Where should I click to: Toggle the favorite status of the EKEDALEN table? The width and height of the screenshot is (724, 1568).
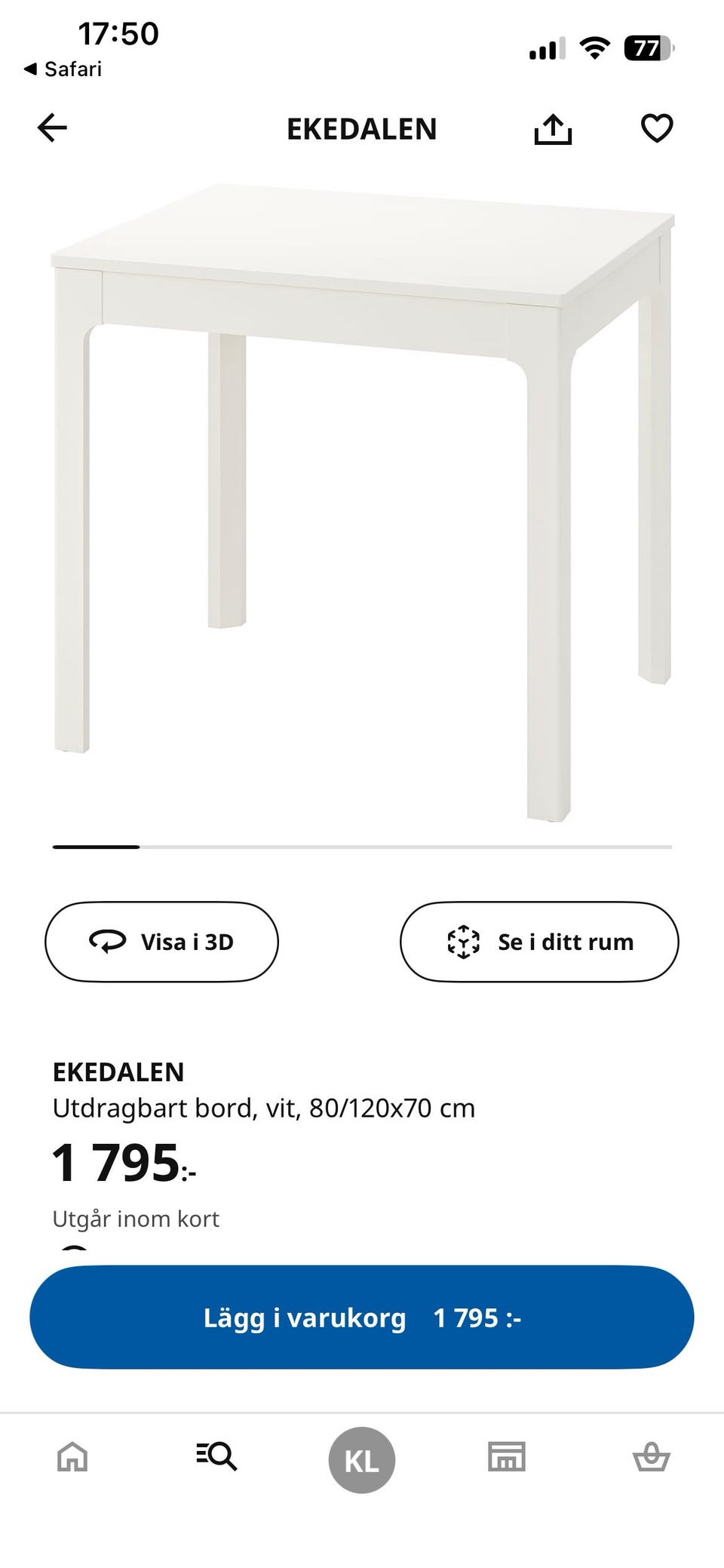click(657, 128)
